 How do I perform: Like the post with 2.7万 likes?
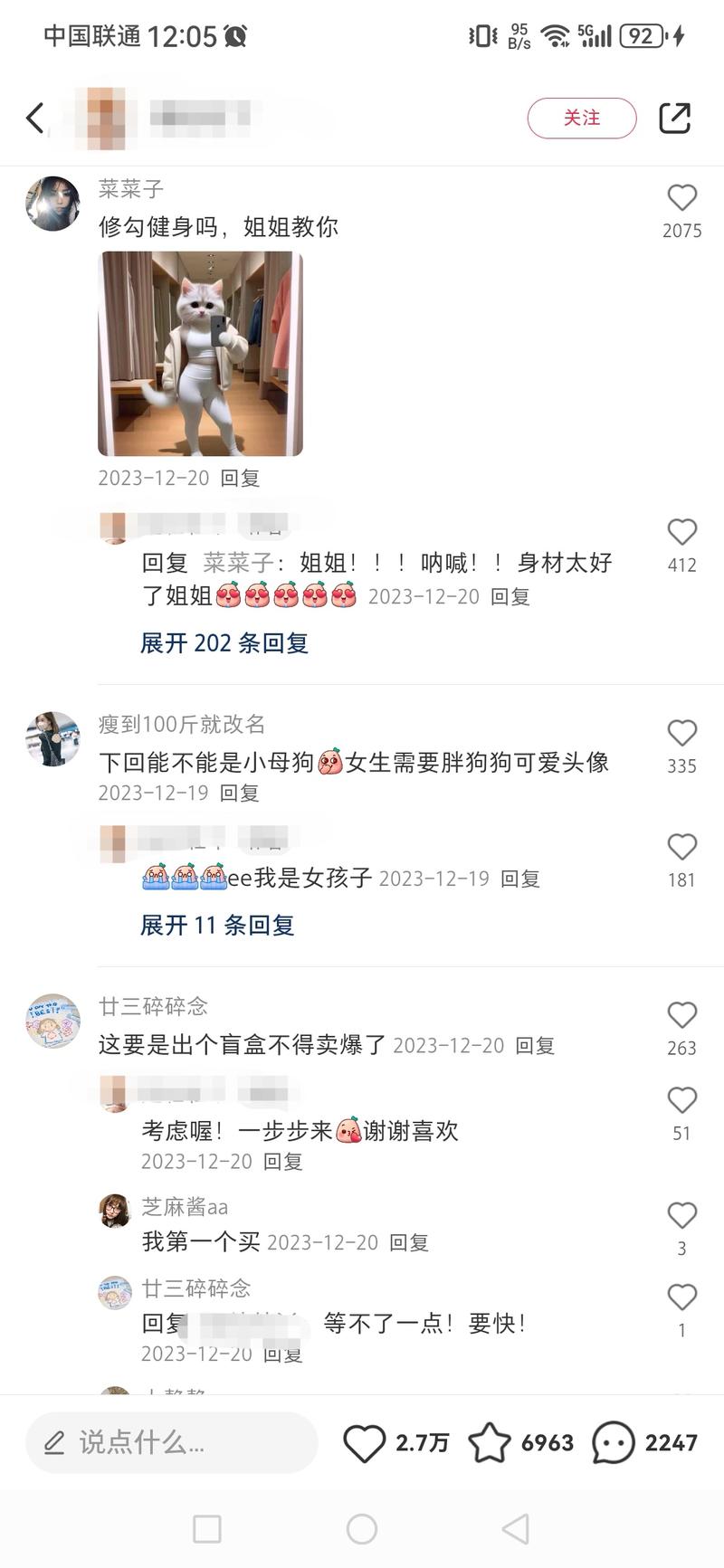(x=365, y=1443)
